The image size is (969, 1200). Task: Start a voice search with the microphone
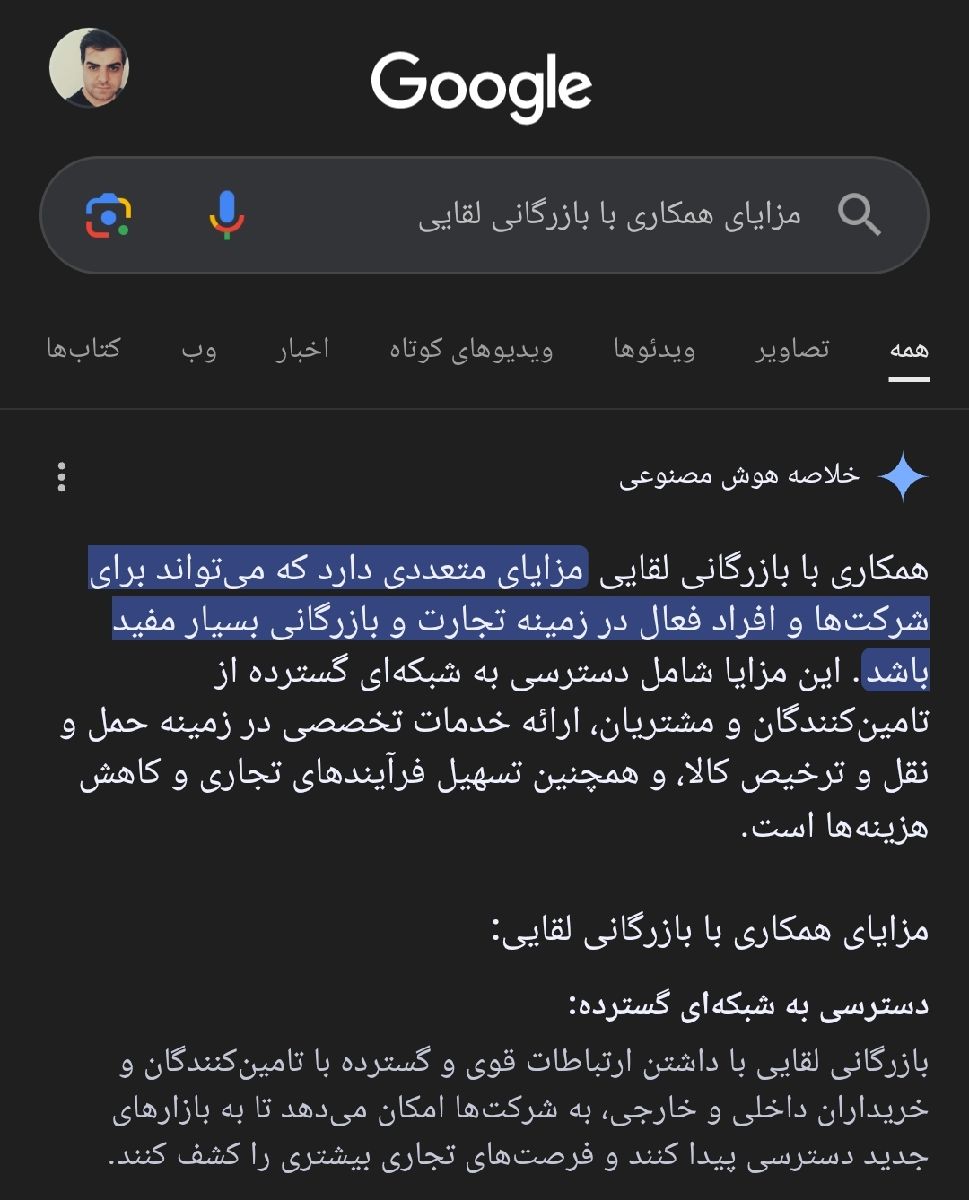pos(227,214)
